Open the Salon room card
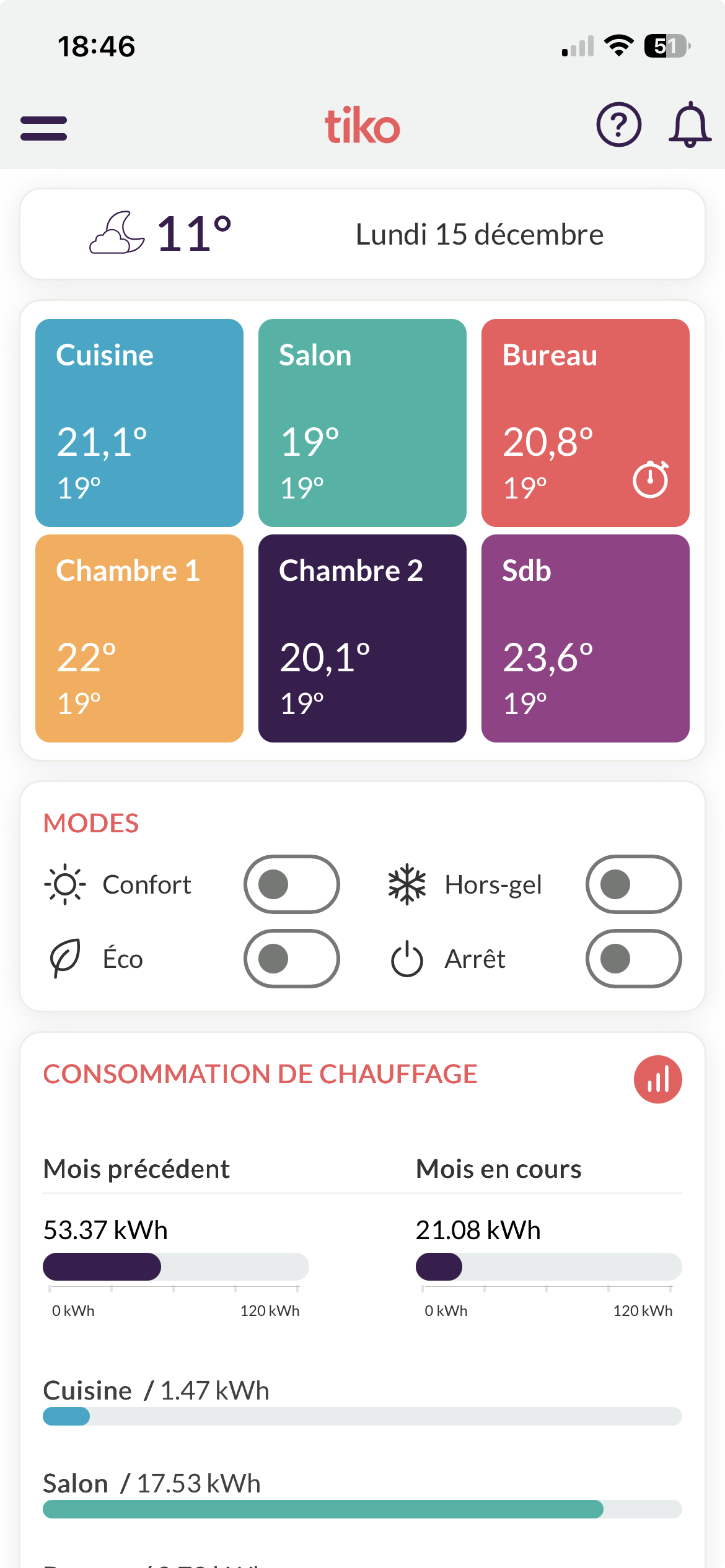 point(362,422)
